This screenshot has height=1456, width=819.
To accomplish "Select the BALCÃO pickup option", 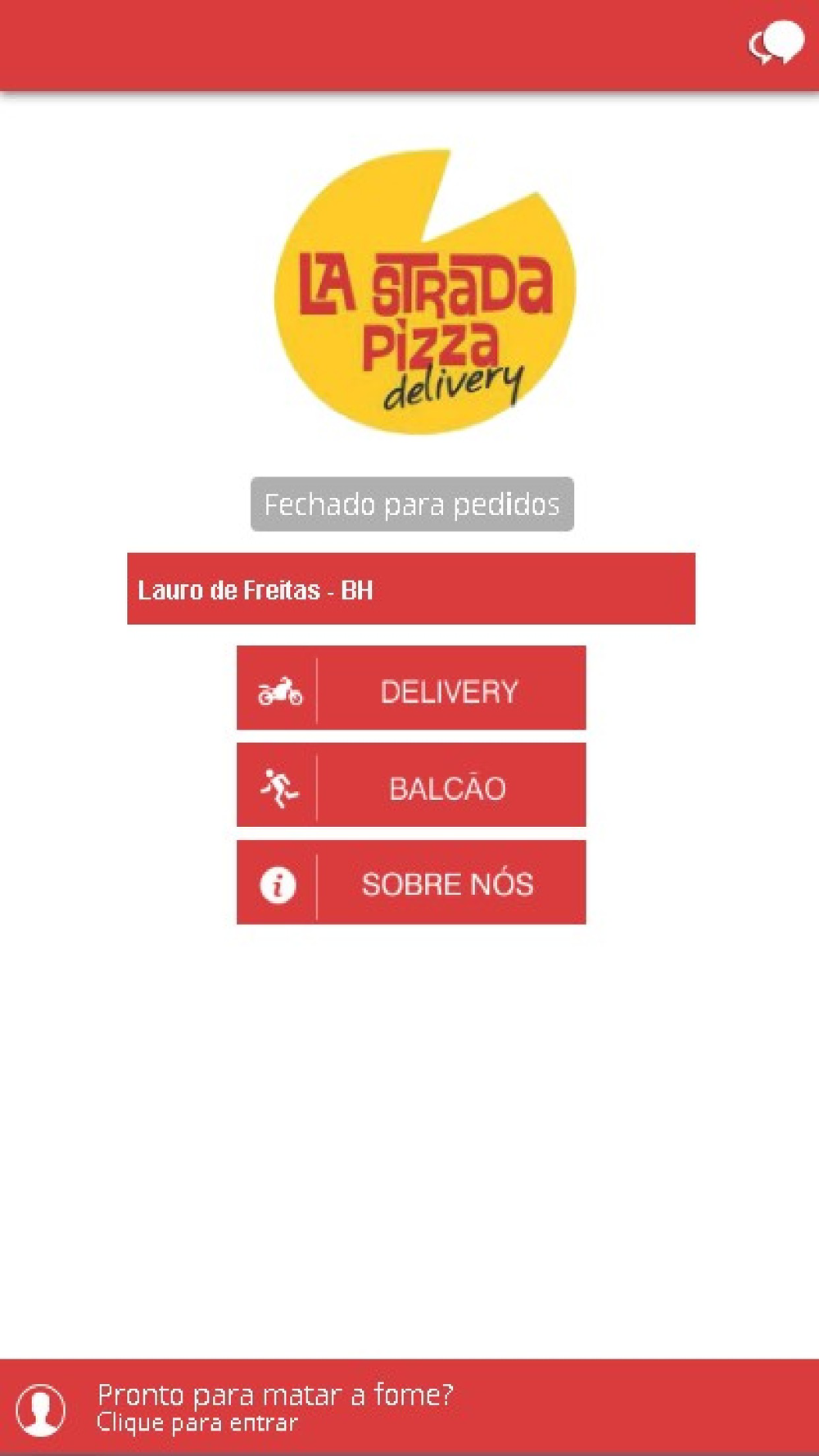I will click(x=411, y=785).
